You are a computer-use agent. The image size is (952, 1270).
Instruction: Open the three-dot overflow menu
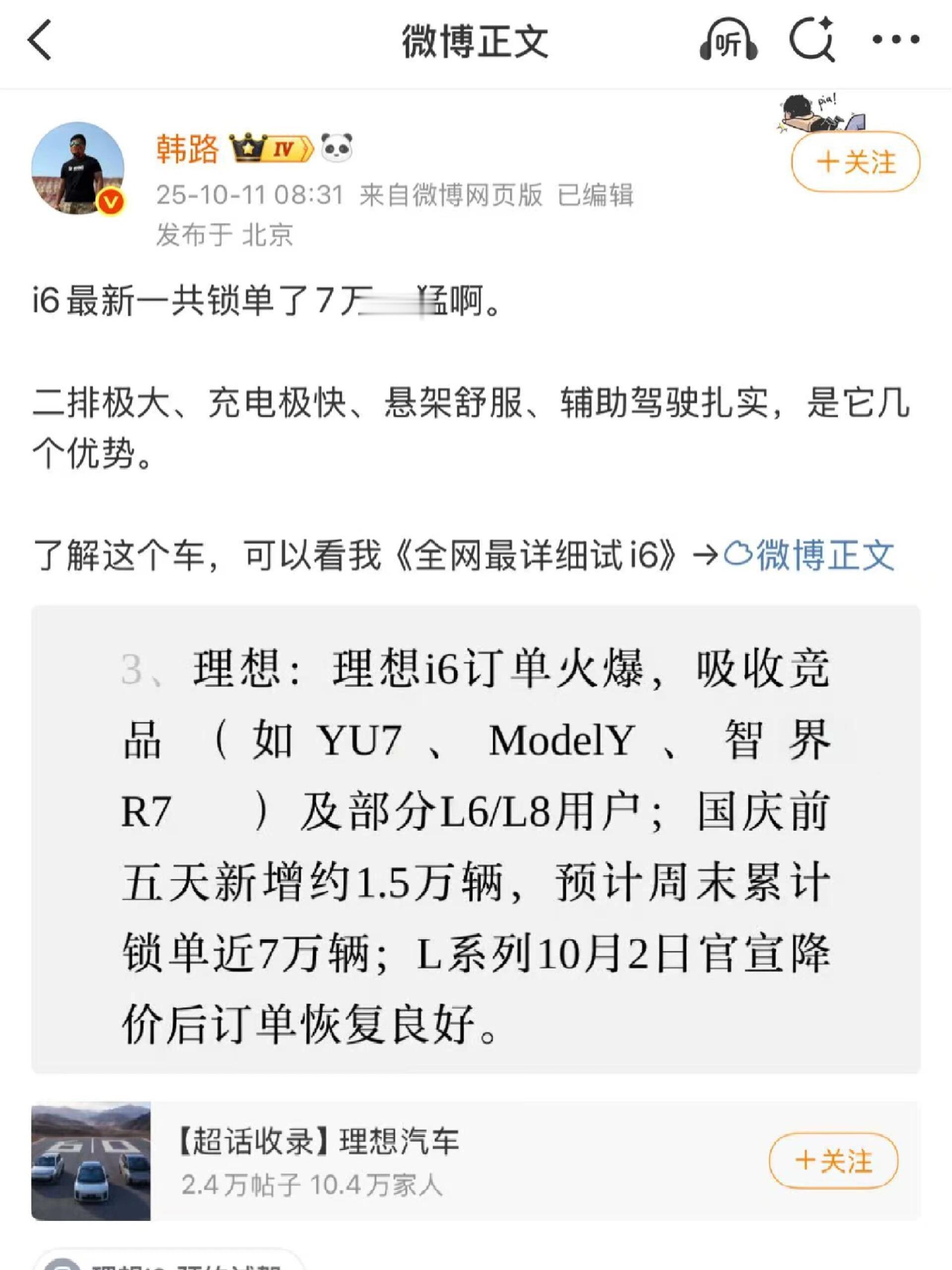click(x=895, y=40)
